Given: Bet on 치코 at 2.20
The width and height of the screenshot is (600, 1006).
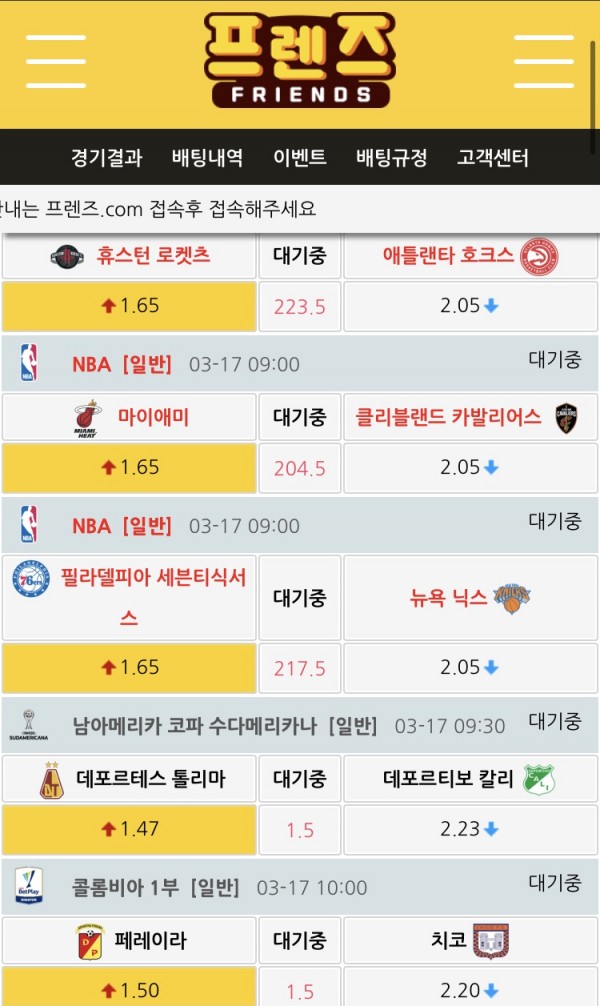Looking at the screenshot, I should point(470,989).
